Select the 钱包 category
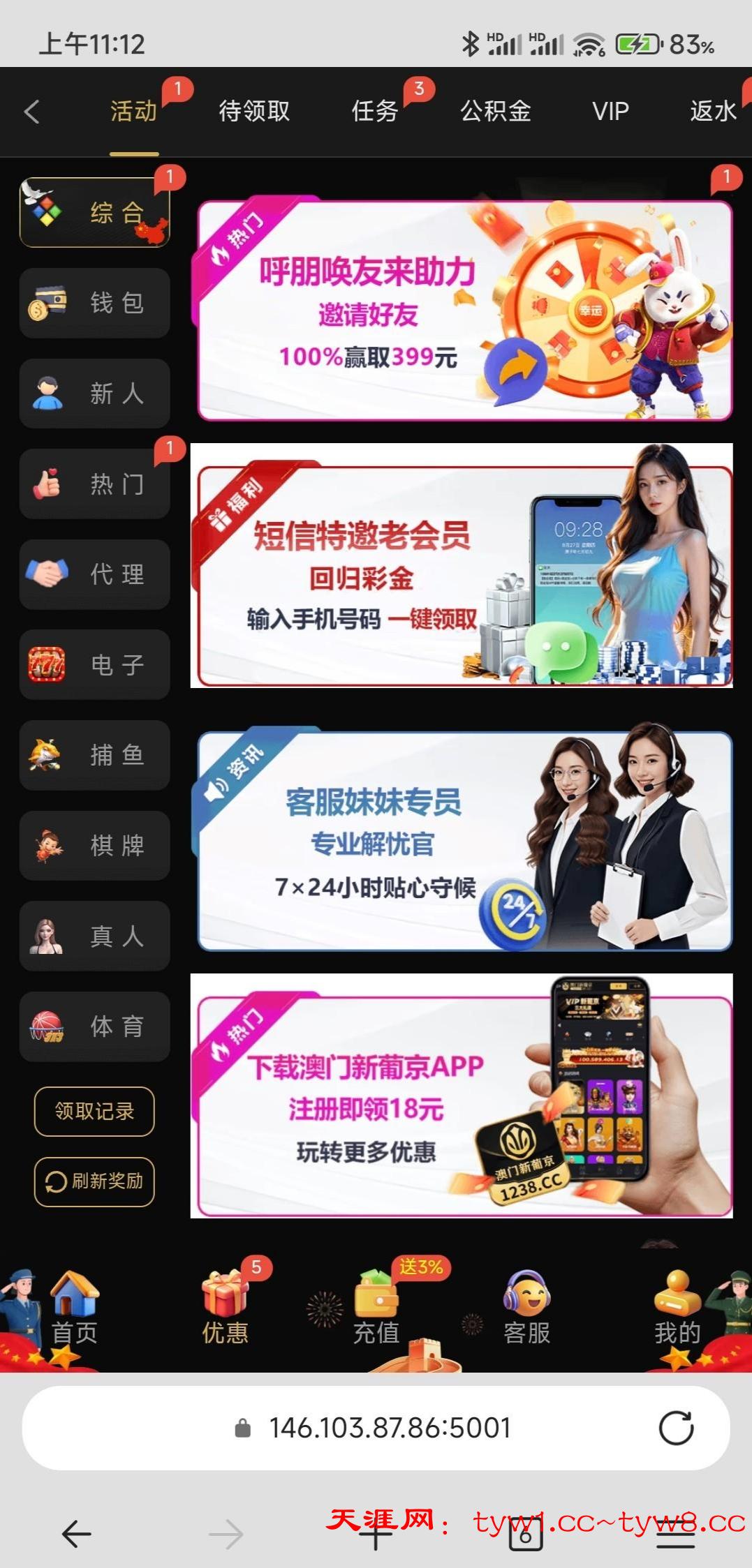Screen dimensions: 752x1568 (95, 304)
